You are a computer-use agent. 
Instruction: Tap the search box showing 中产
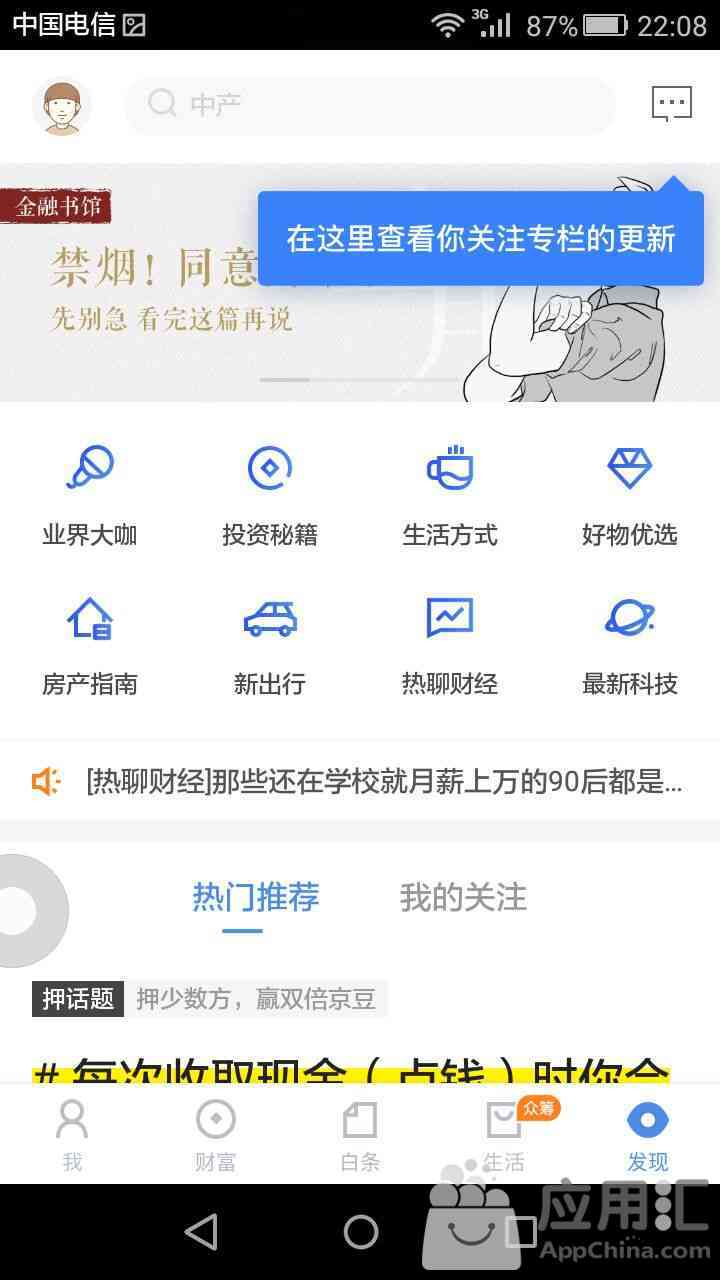[368, 105]
